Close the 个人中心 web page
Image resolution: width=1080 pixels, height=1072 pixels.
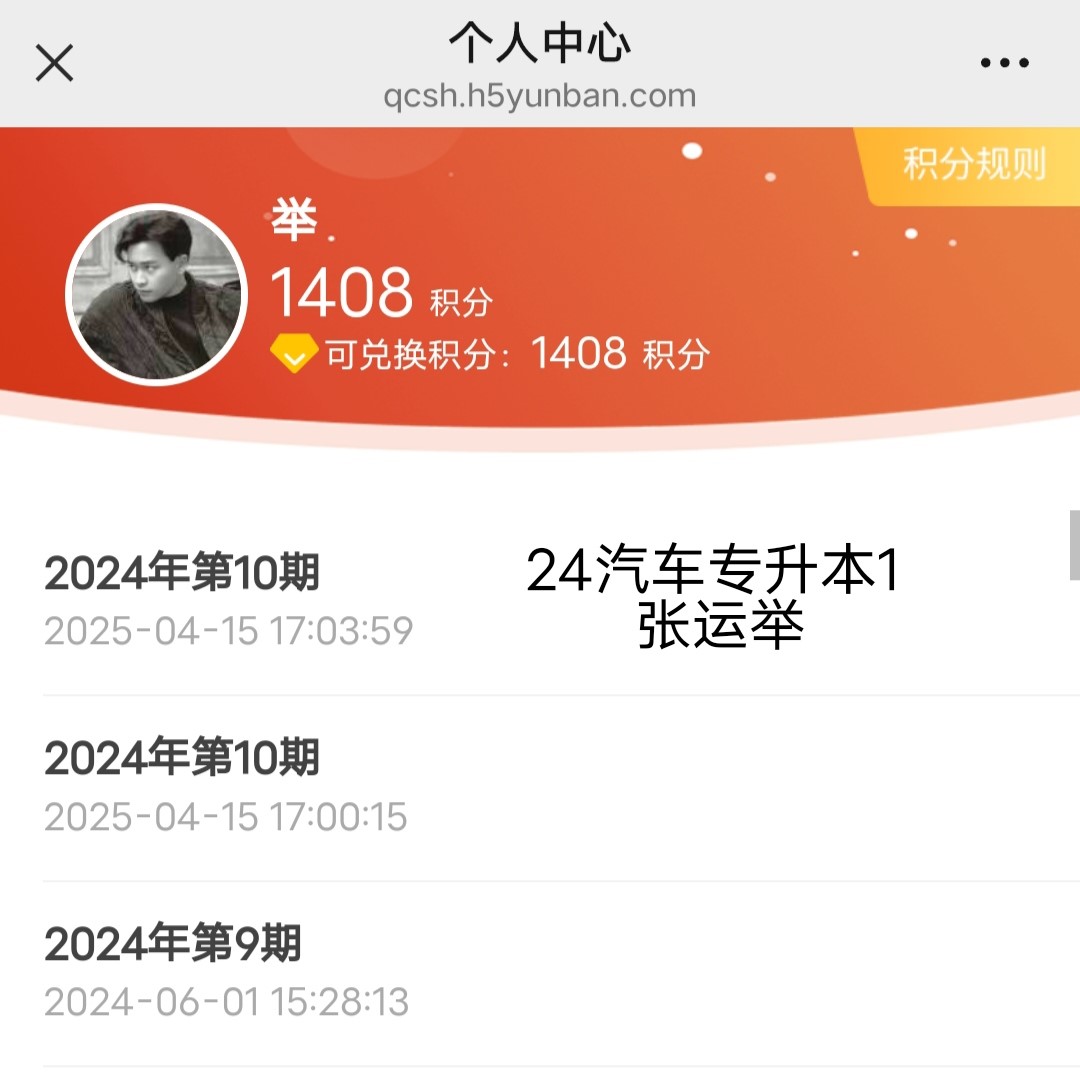(x=54, y=64)
